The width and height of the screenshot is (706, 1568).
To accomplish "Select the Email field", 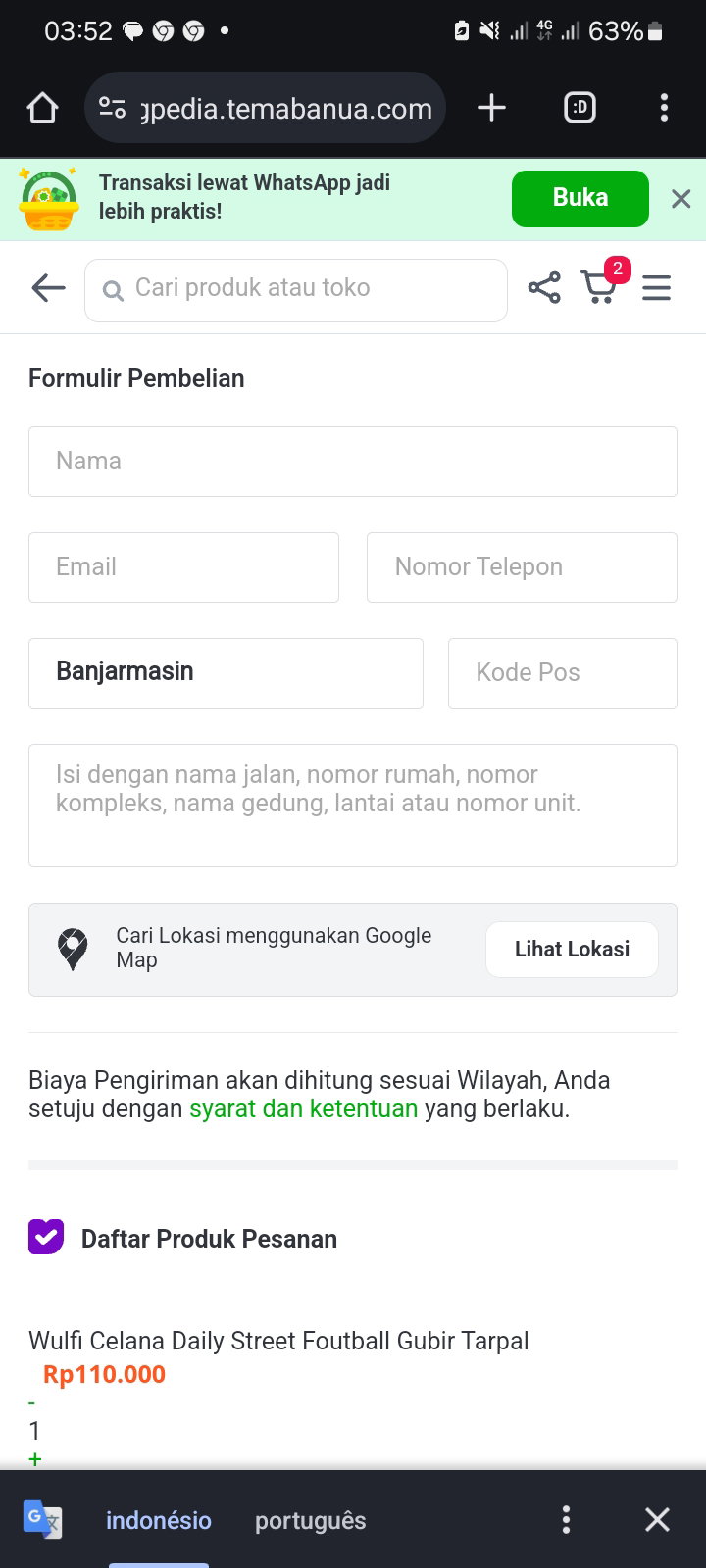I will tap(183, 567).
